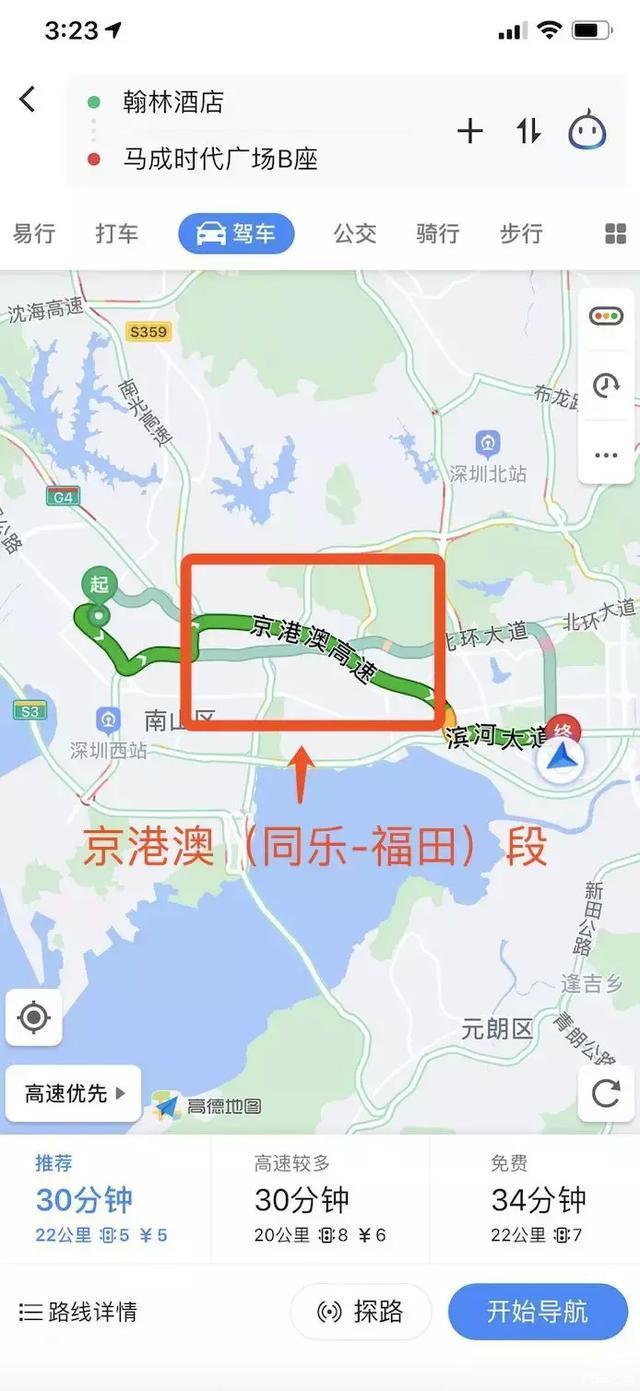Switch to the 公交 transit tab

pyautogui.click(x=355, y=234)
